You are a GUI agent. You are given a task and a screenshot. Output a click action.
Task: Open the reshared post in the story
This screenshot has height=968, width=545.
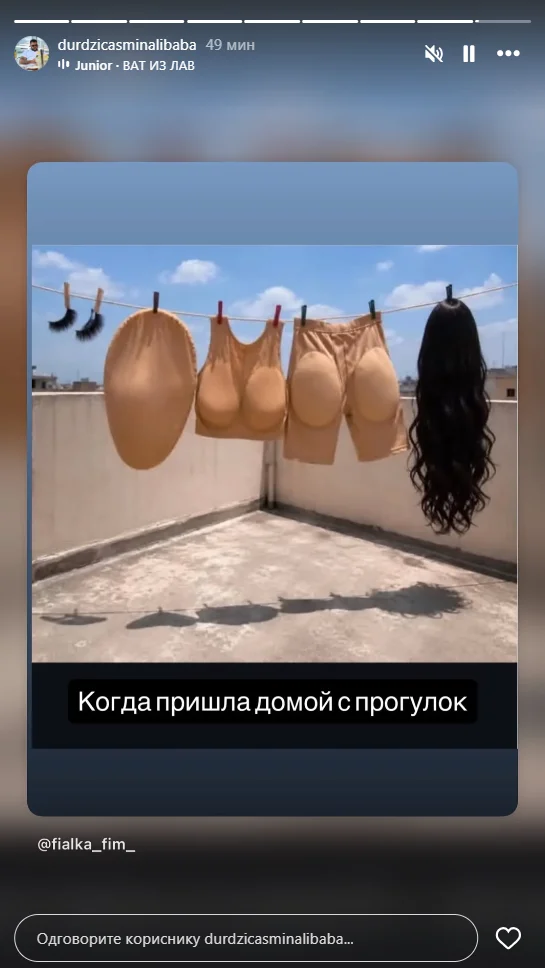click(x=272, y=489)
